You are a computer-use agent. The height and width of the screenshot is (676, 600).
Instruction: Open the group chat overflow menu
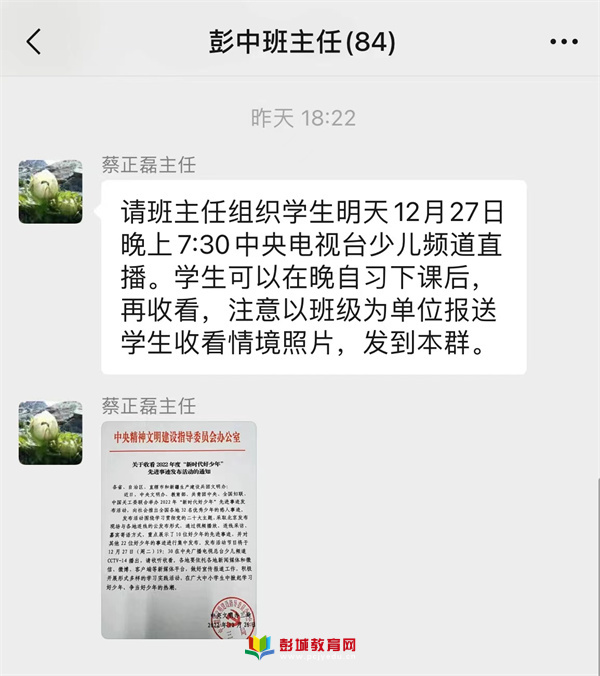(564, 43)
